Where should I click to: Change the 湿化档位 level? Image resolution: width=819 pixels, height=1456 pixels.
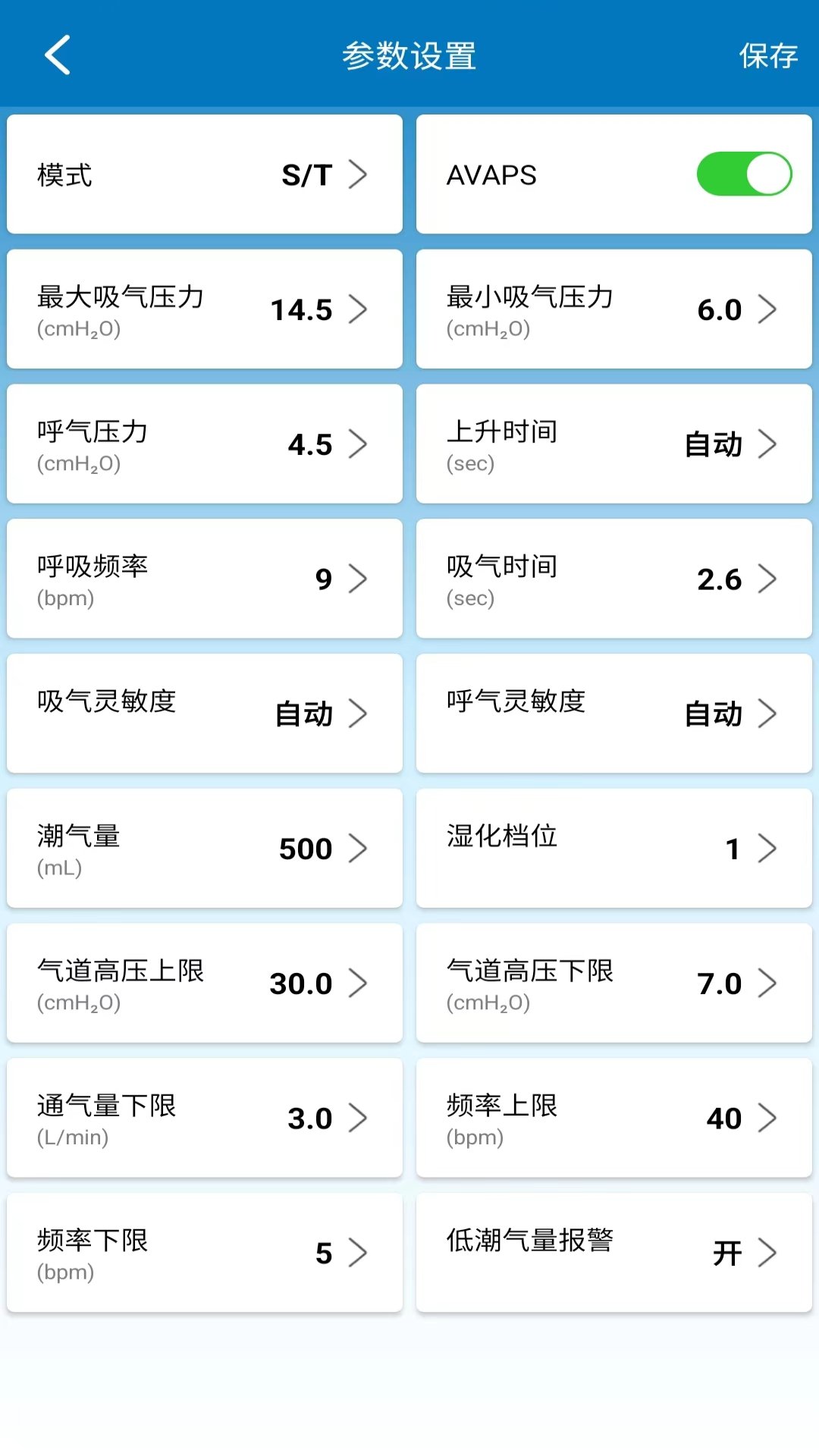click(614, 849)
